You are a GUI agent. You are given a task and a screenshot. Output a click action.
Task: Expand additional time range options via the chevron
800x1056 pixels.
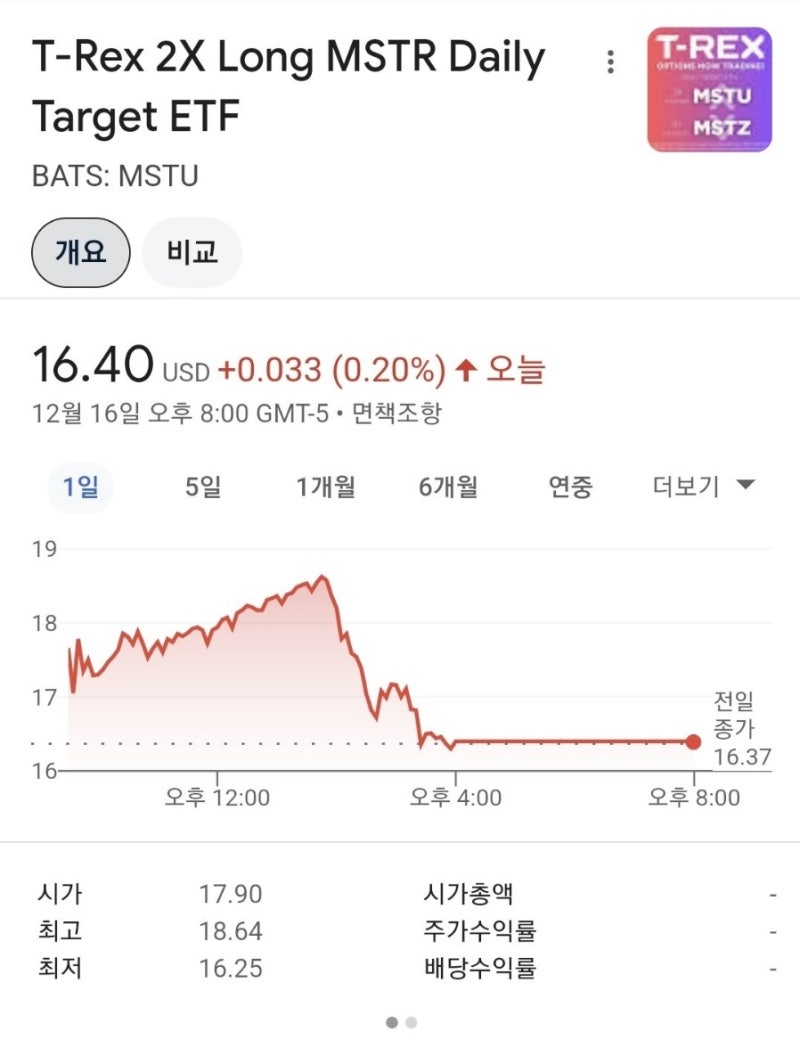(743, 486)
